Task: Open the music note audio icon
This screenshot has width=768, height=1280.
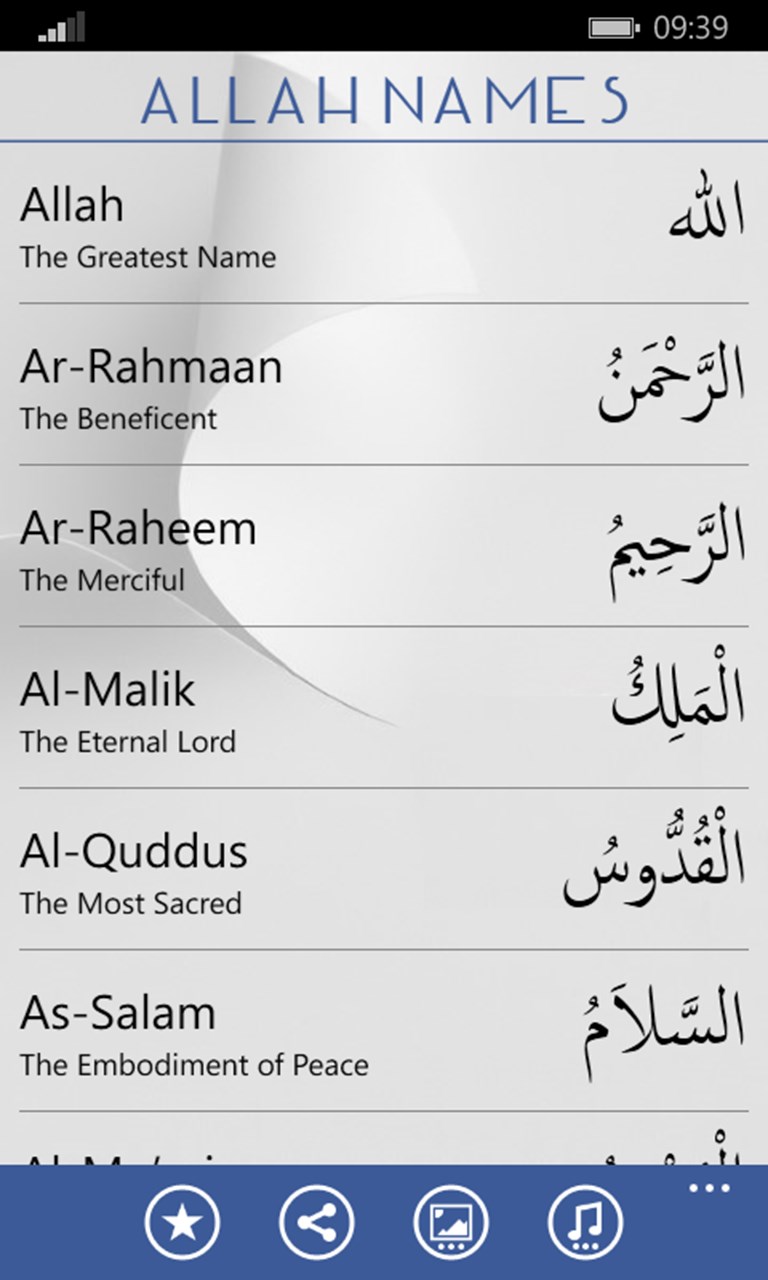Action: [x=585, y=1223]
